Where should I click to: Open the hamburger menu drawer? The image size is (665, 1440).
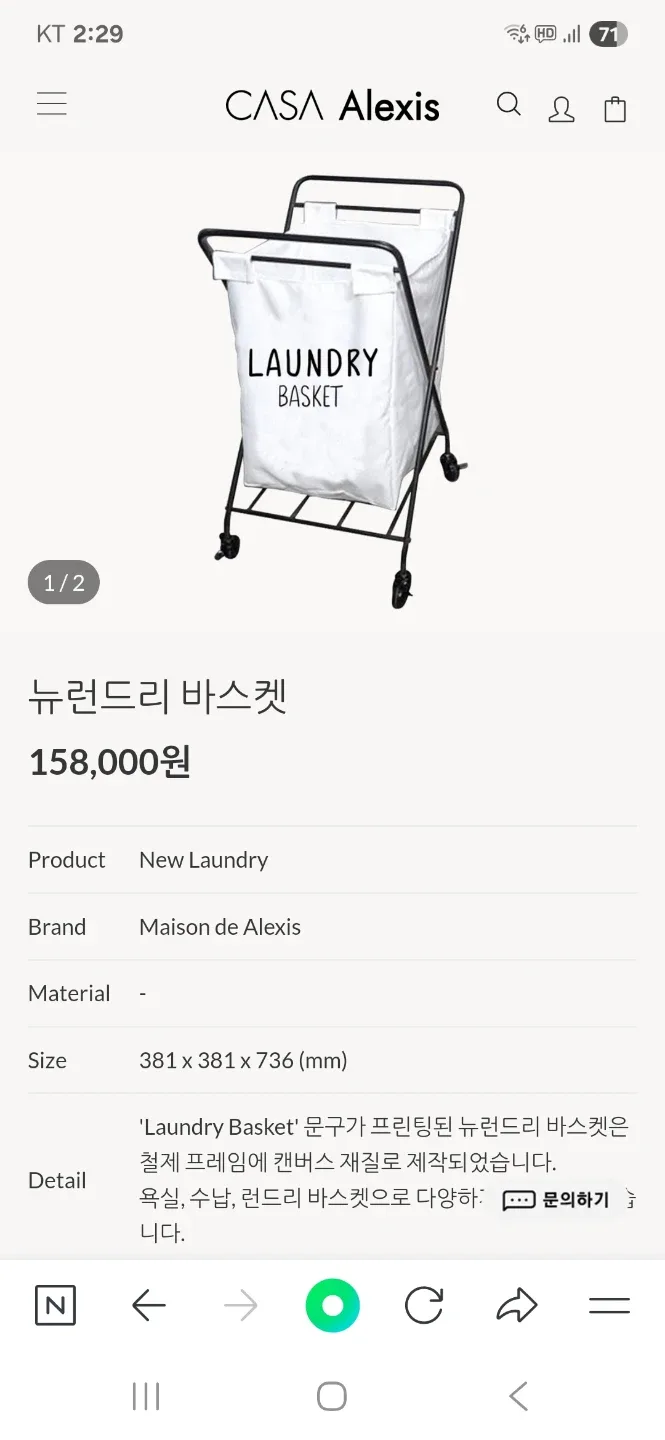point(52,104)
